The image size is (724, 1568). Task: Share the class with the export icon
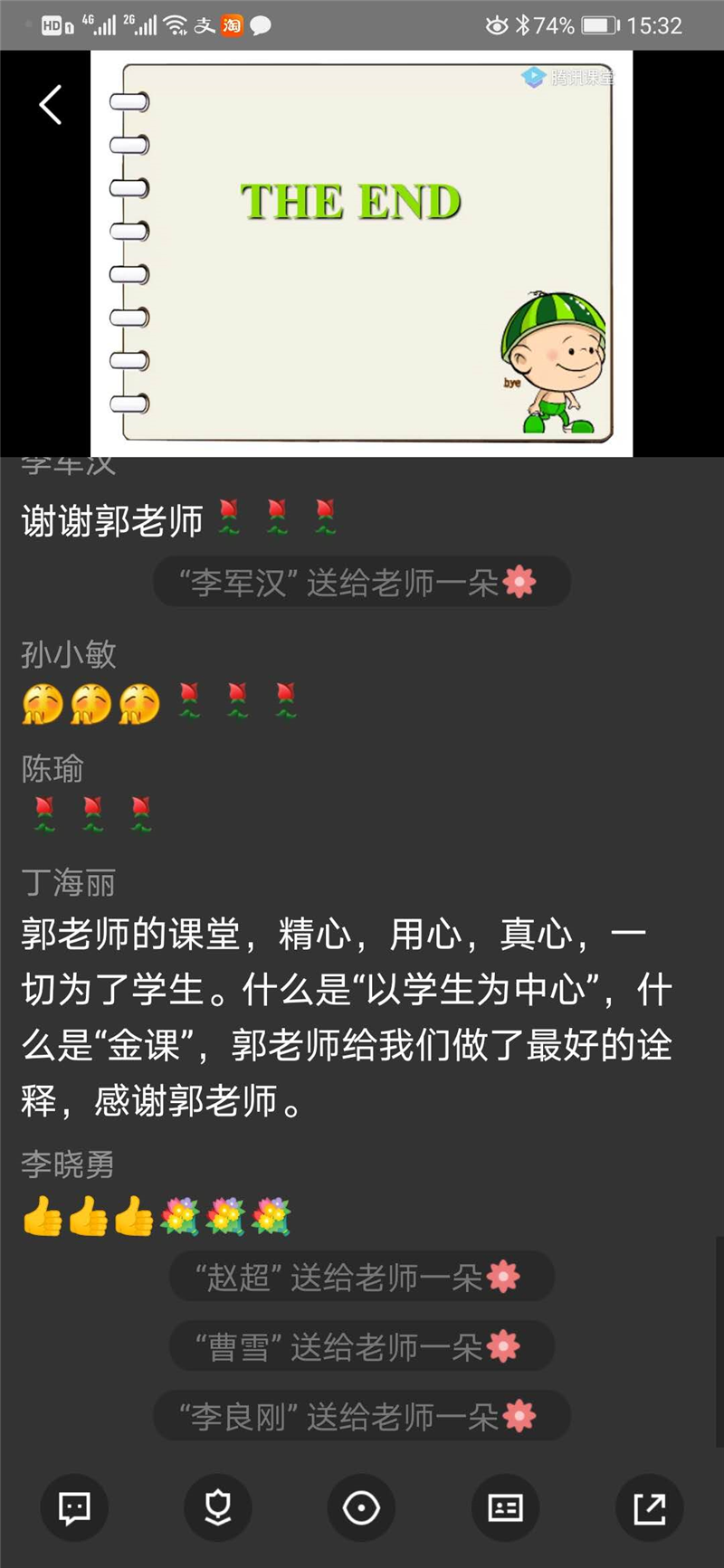pyautogui.click(x=649, y=1507)
